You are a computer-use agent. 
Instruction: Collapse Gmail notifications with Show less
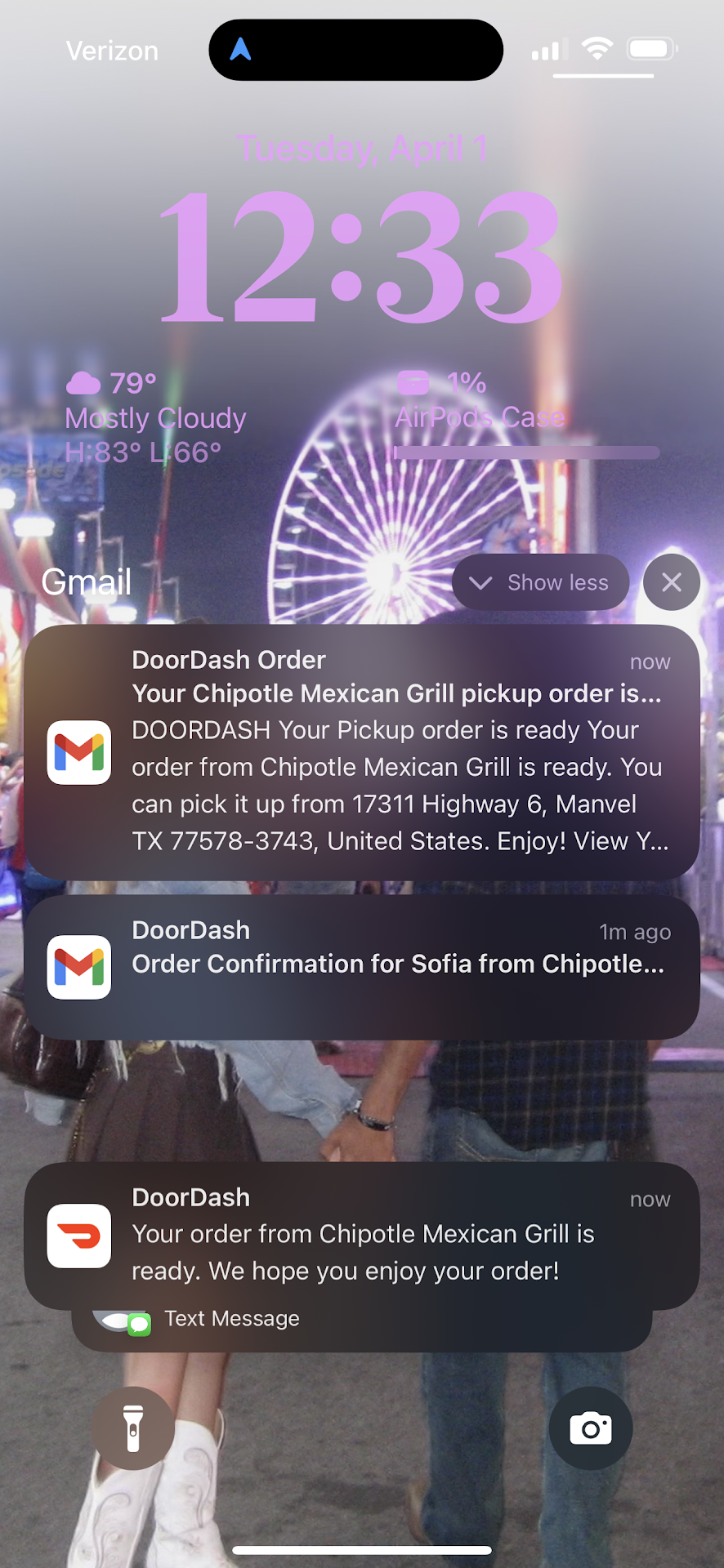[540, 582]
